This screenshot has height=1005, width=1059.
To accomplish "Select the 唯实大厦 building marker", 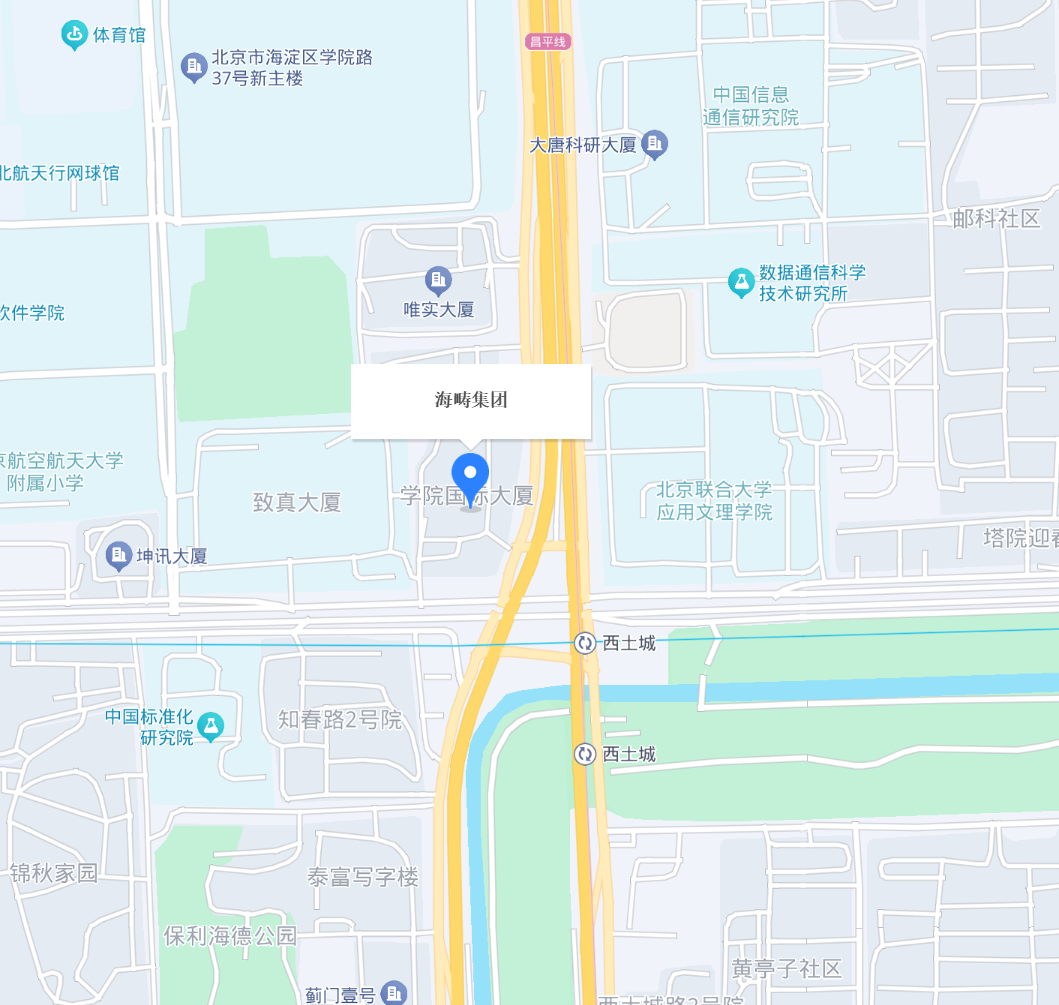I will click(438, 280).
